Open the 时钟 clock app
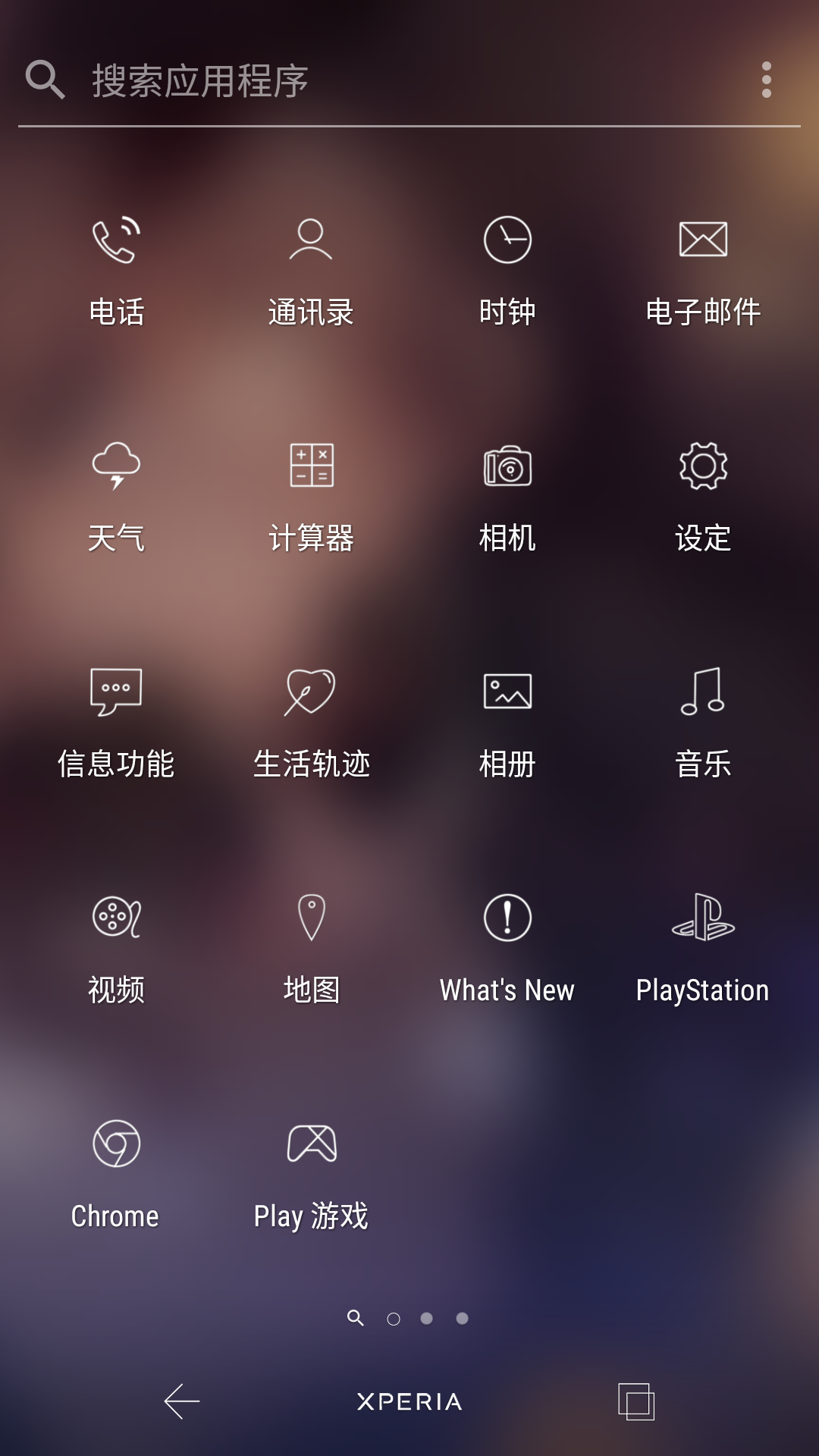This screenshot has width=819, height=1456. click(x=507, y=271)
